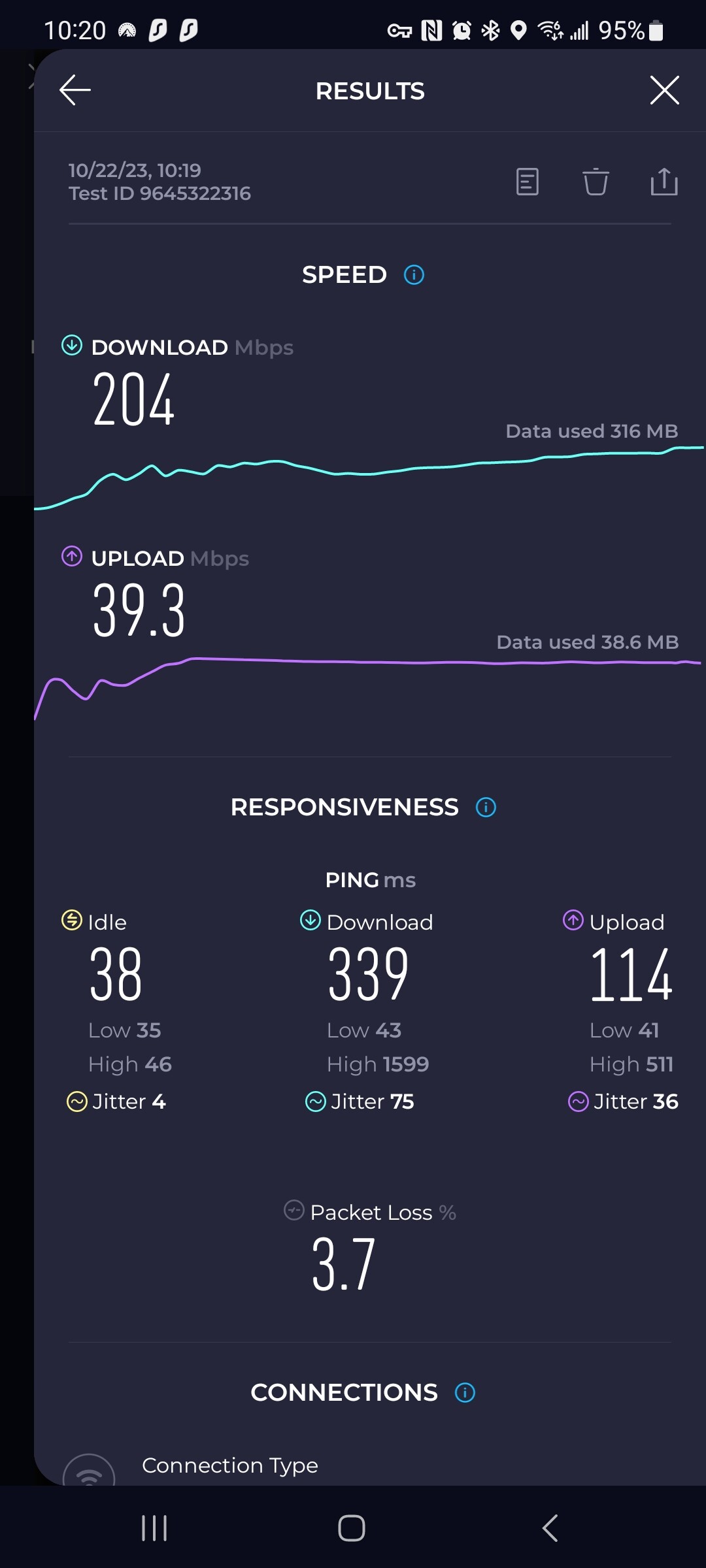706x1568 pixels.
Task: Open recent apps from the navigation bar
Action: 154,1528
